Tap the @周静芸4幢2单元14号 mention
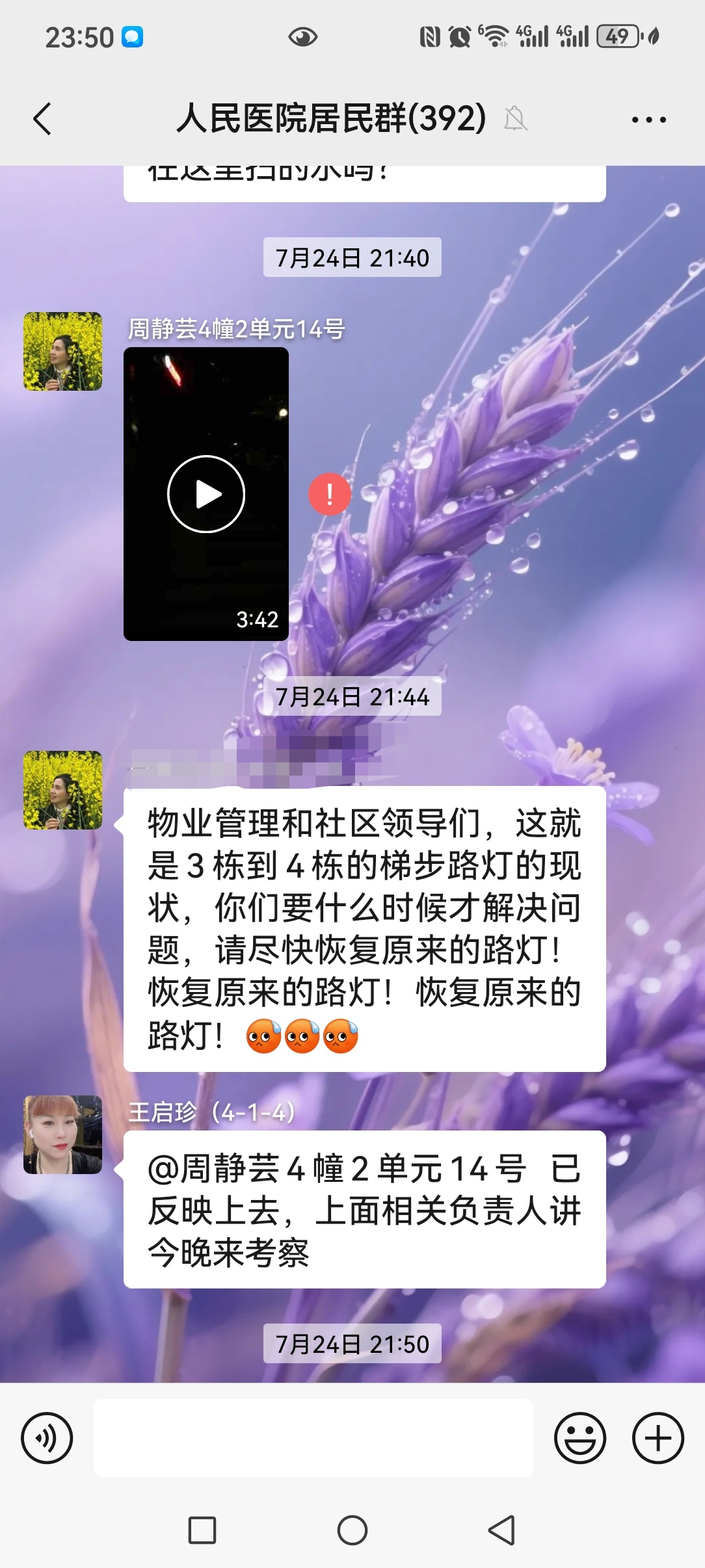705x1568 pixels. coord(337,1169)
